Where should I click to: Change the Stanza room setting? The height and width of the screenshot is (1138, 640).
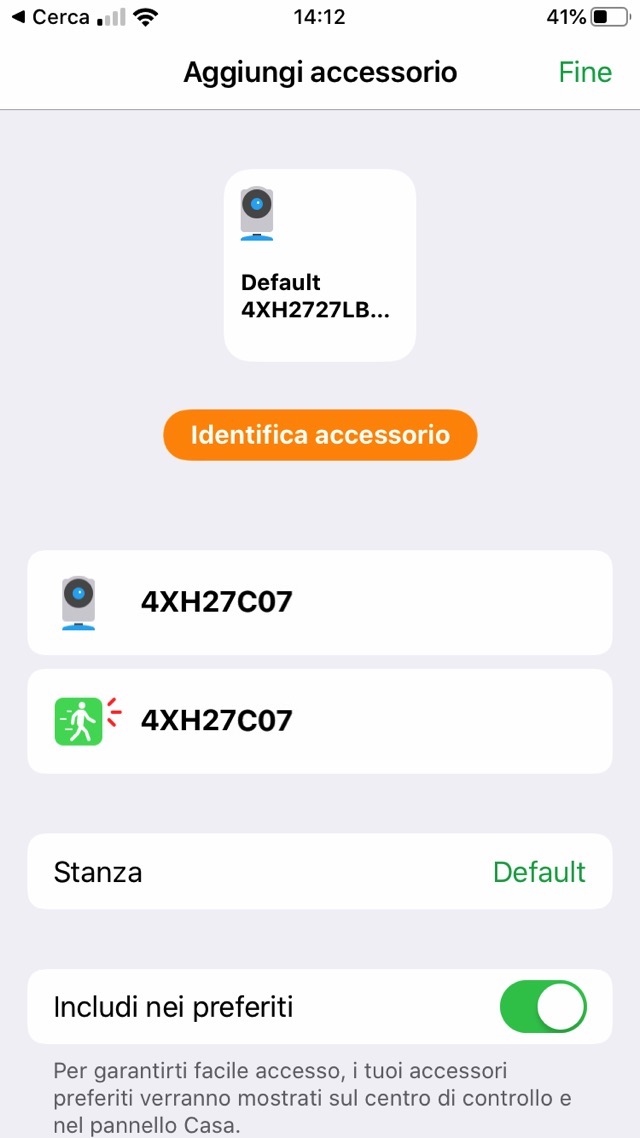pyautogui.click(x=320, y=872)
